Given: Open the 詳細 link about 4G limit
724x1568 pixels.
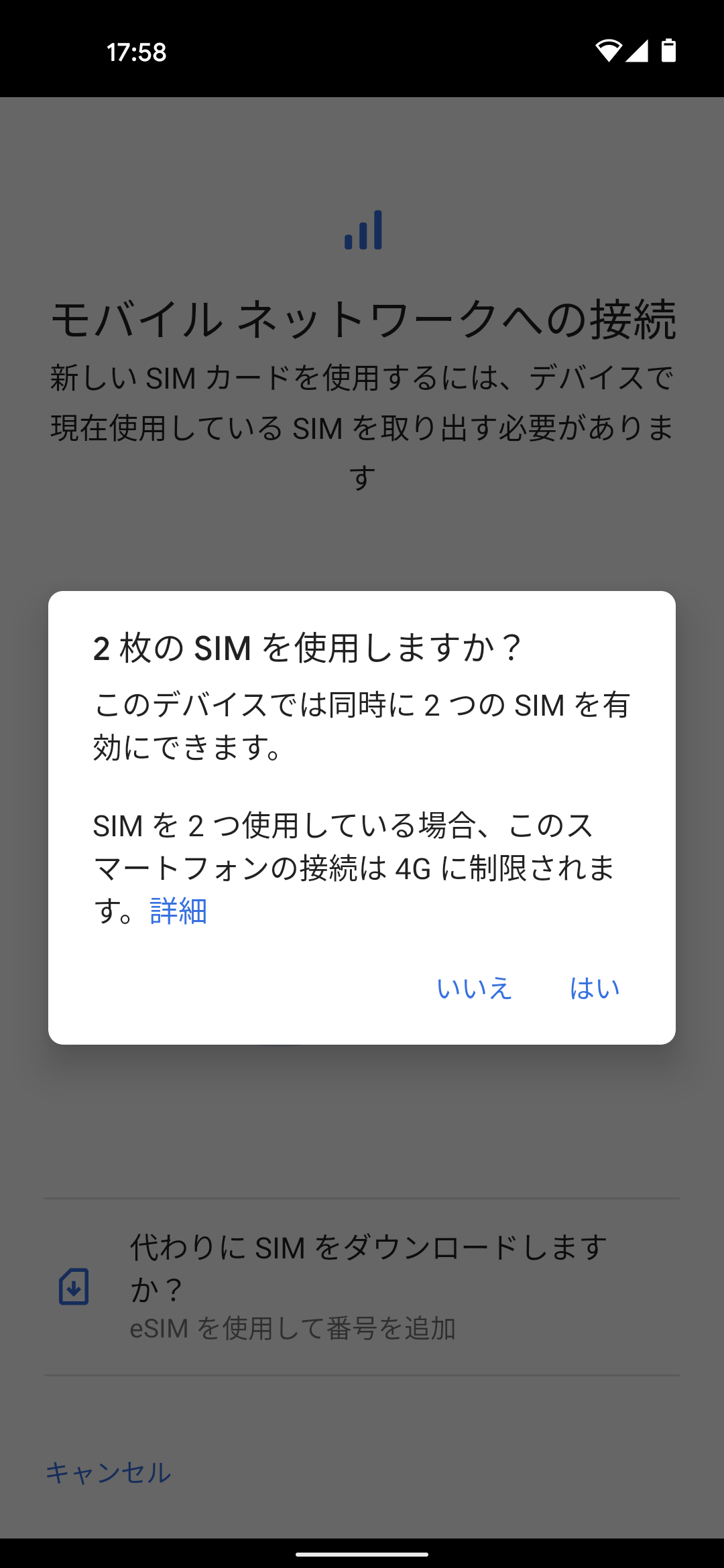Looking at the screenshot, I should point(178,911).
